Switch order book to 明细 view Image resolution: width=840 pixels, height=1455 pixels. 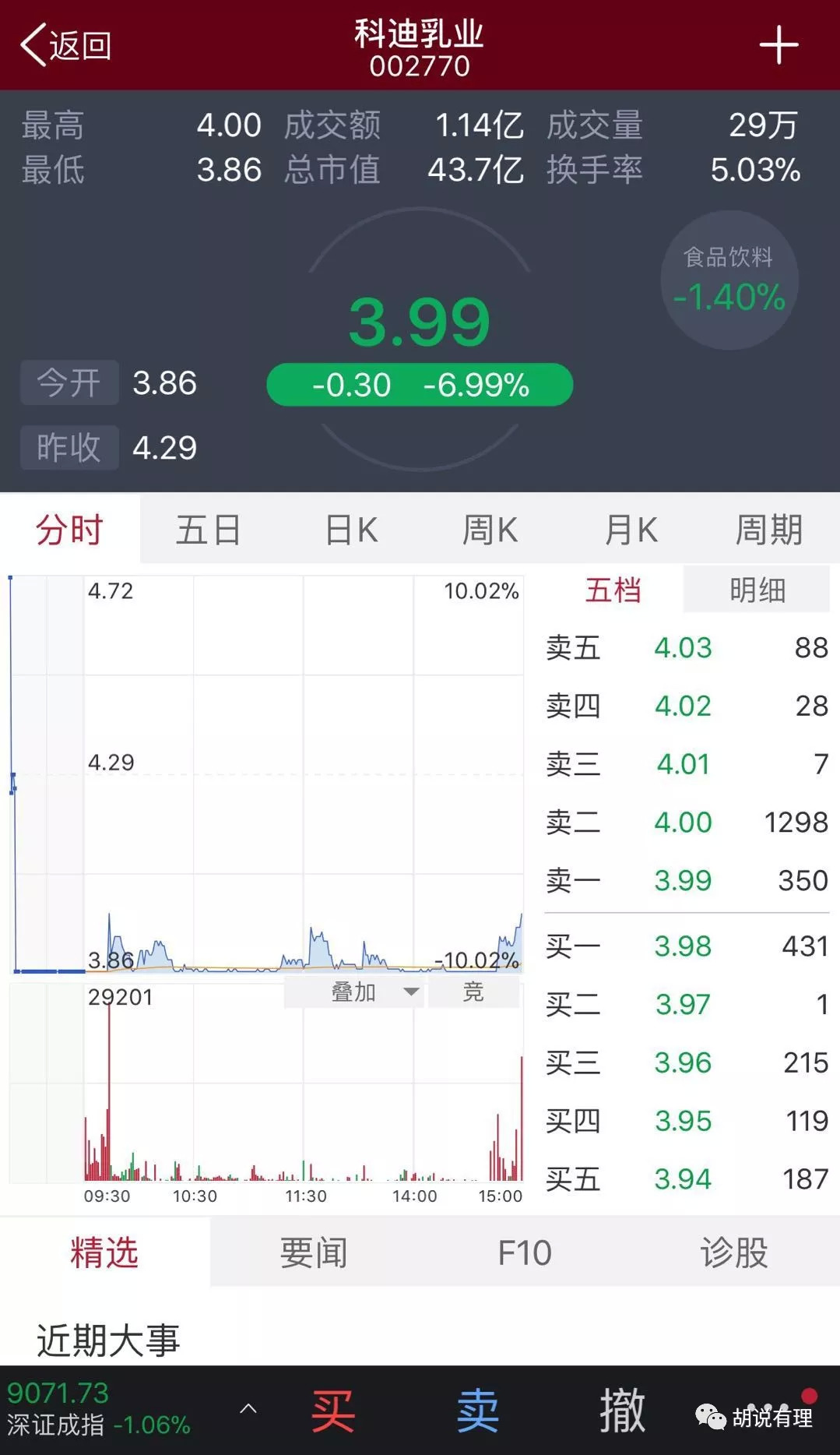[x=757, y=590]
